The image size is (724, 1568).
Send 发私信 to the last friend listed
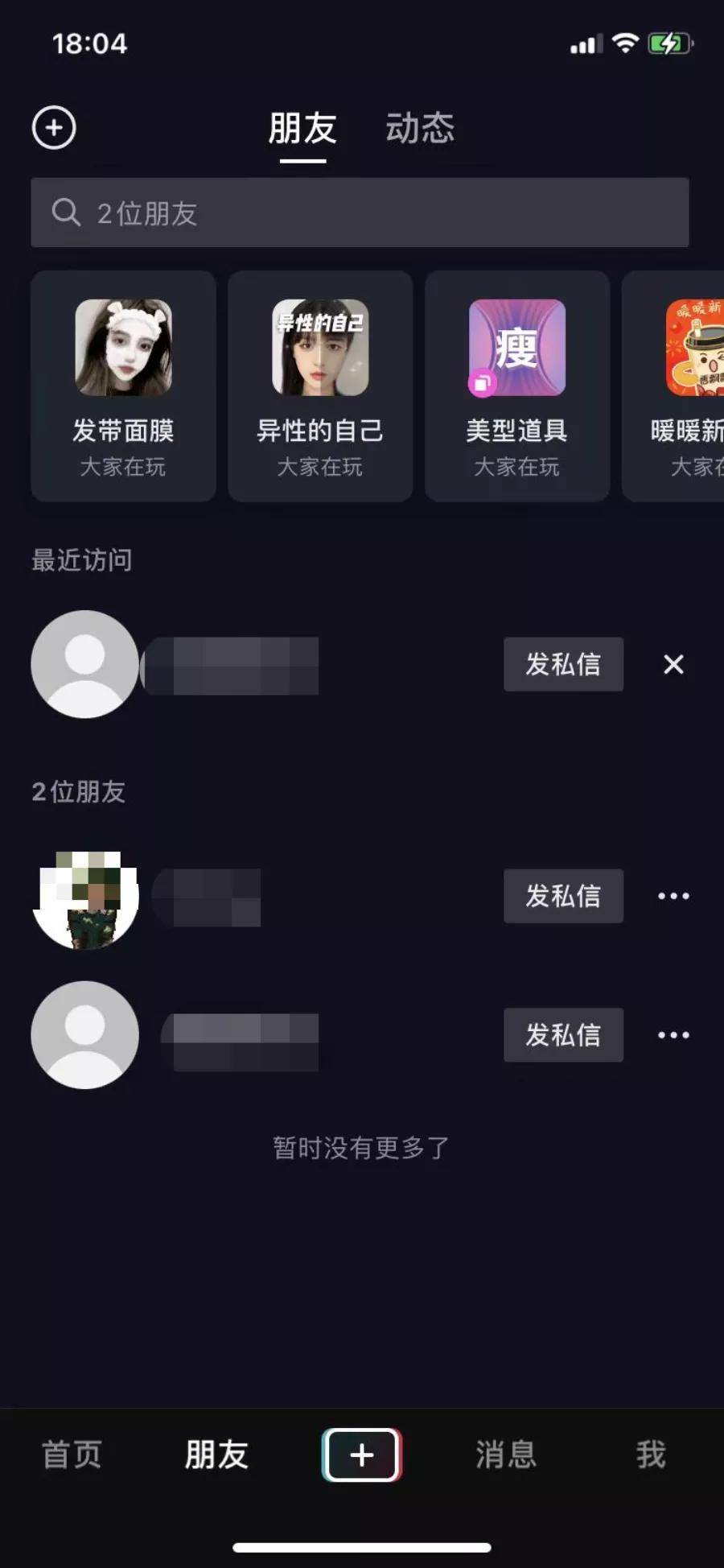pos(563,1034)
